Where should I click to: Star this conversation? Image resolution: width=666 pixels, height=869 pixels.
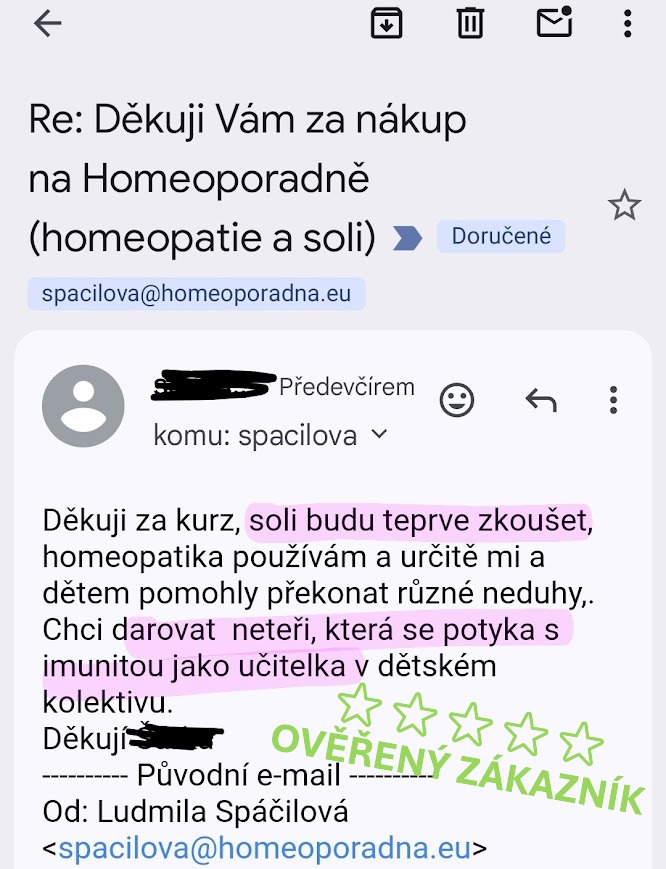point(624,206)
